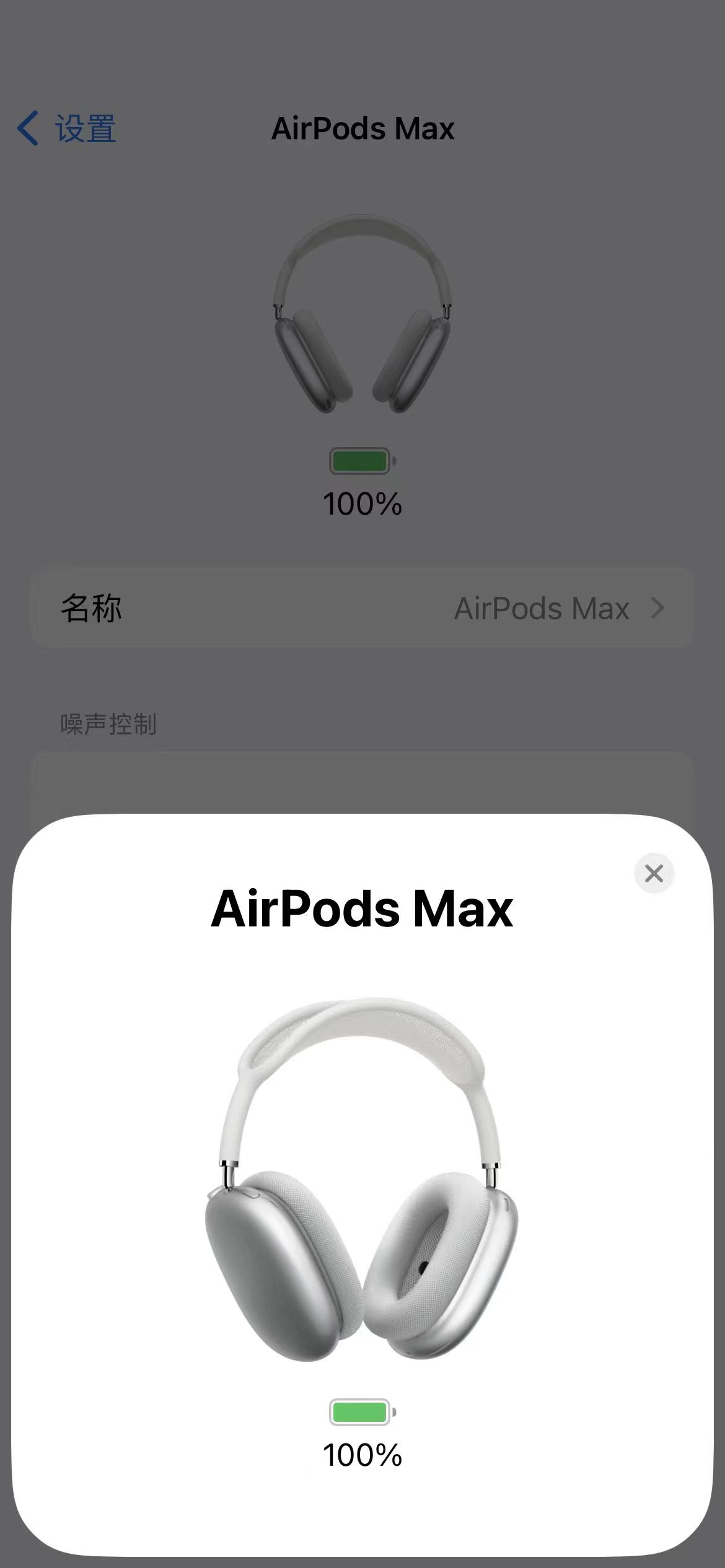
Task: Open the 名称 row to rename AirPods Max
Action: pyautogui.click(x=362, y=608)
